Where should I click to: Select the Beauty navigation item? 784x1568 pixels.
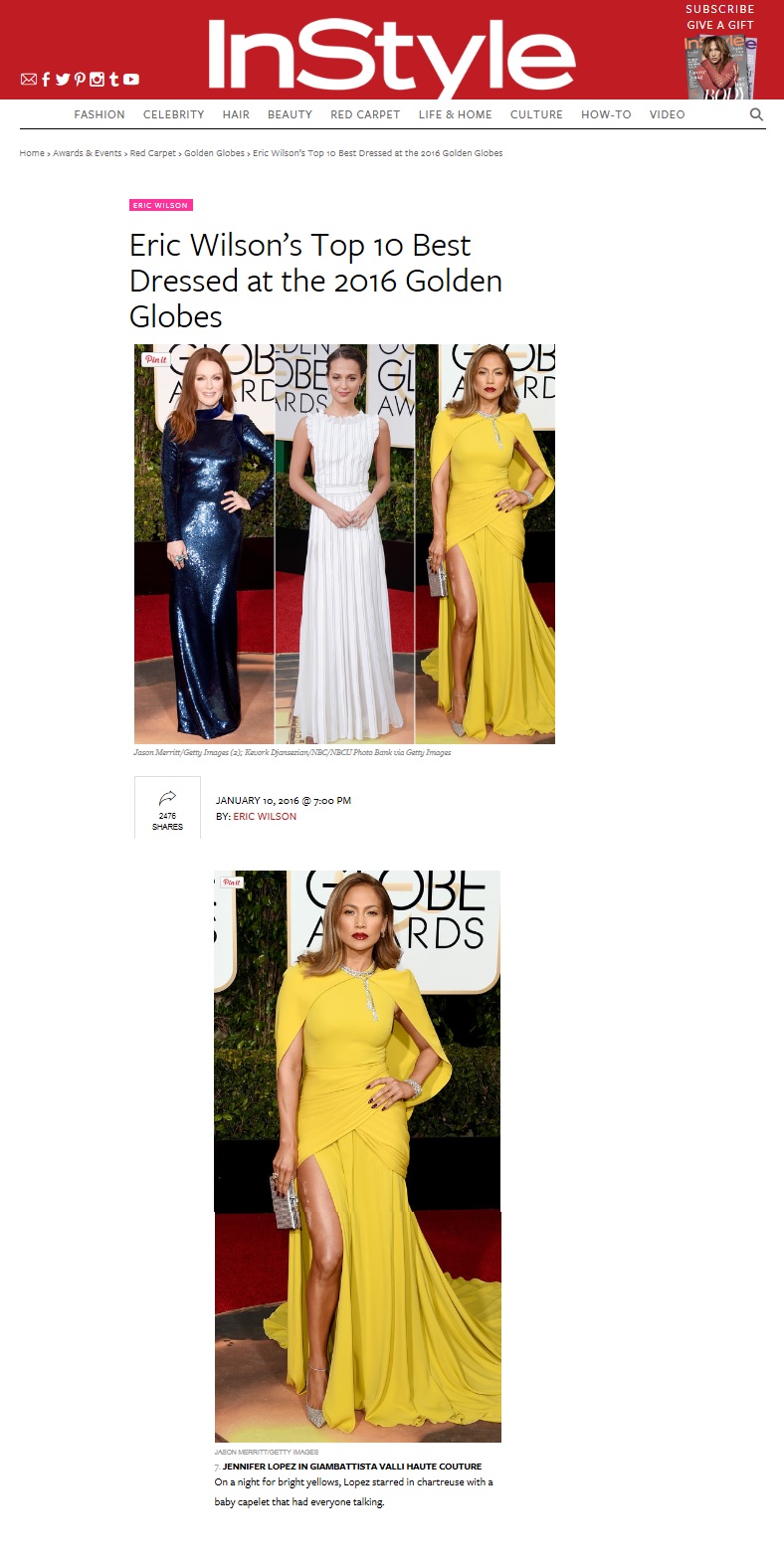point(290,114)
